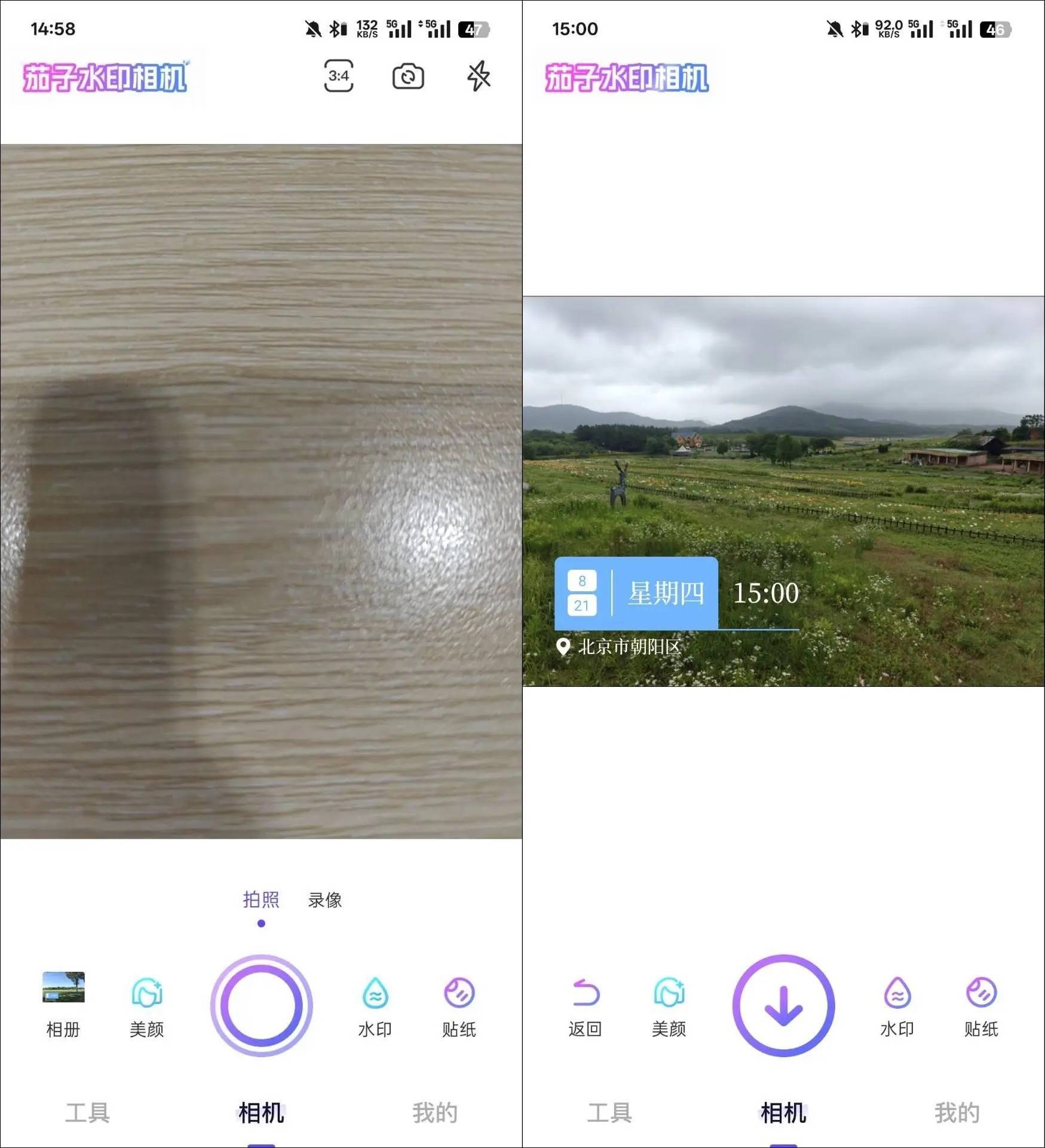Tap the round shutter button
The height and width of the screenshot is (1148, 1045).
click(x=261, y=1005)
